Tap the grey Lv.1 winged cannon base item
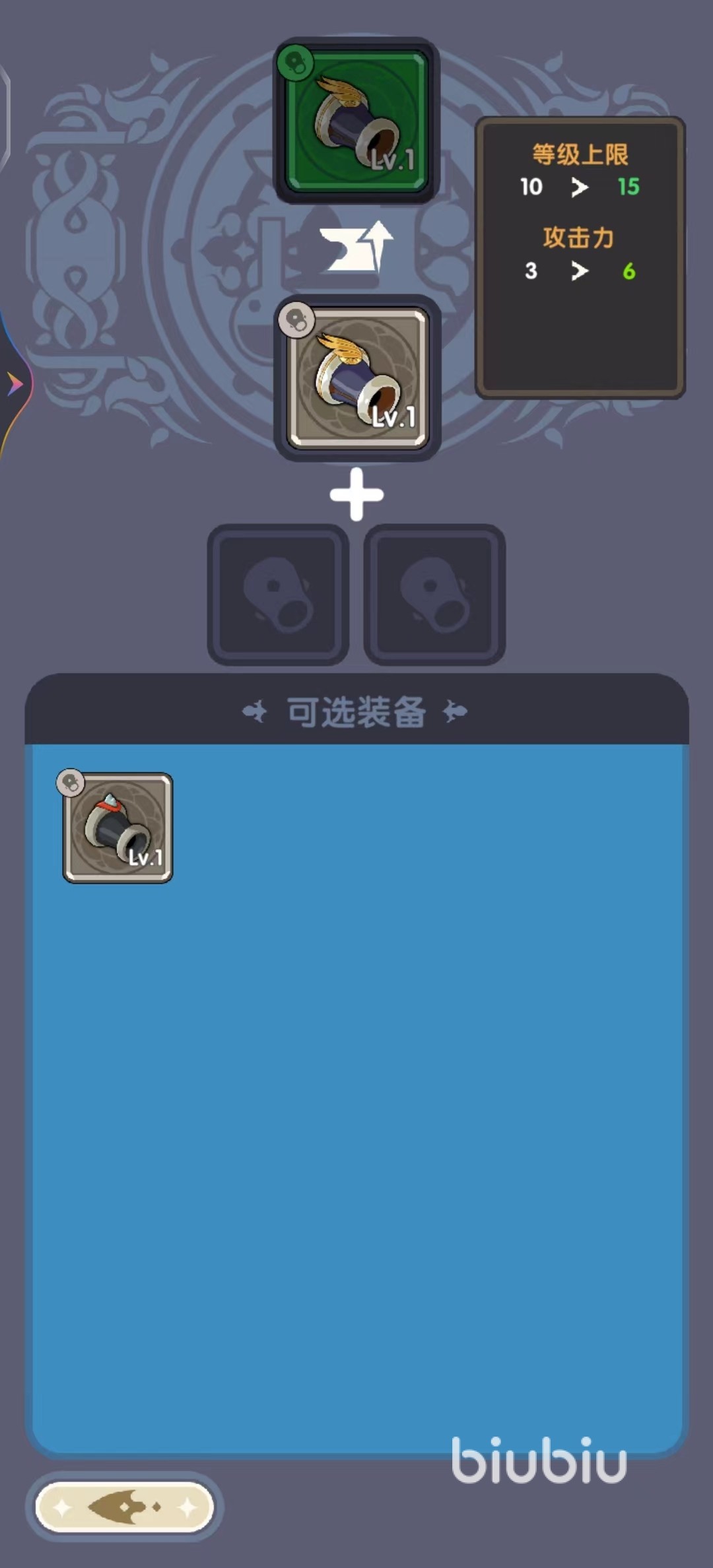The image size is (713, 1568). tap(357, 378)
